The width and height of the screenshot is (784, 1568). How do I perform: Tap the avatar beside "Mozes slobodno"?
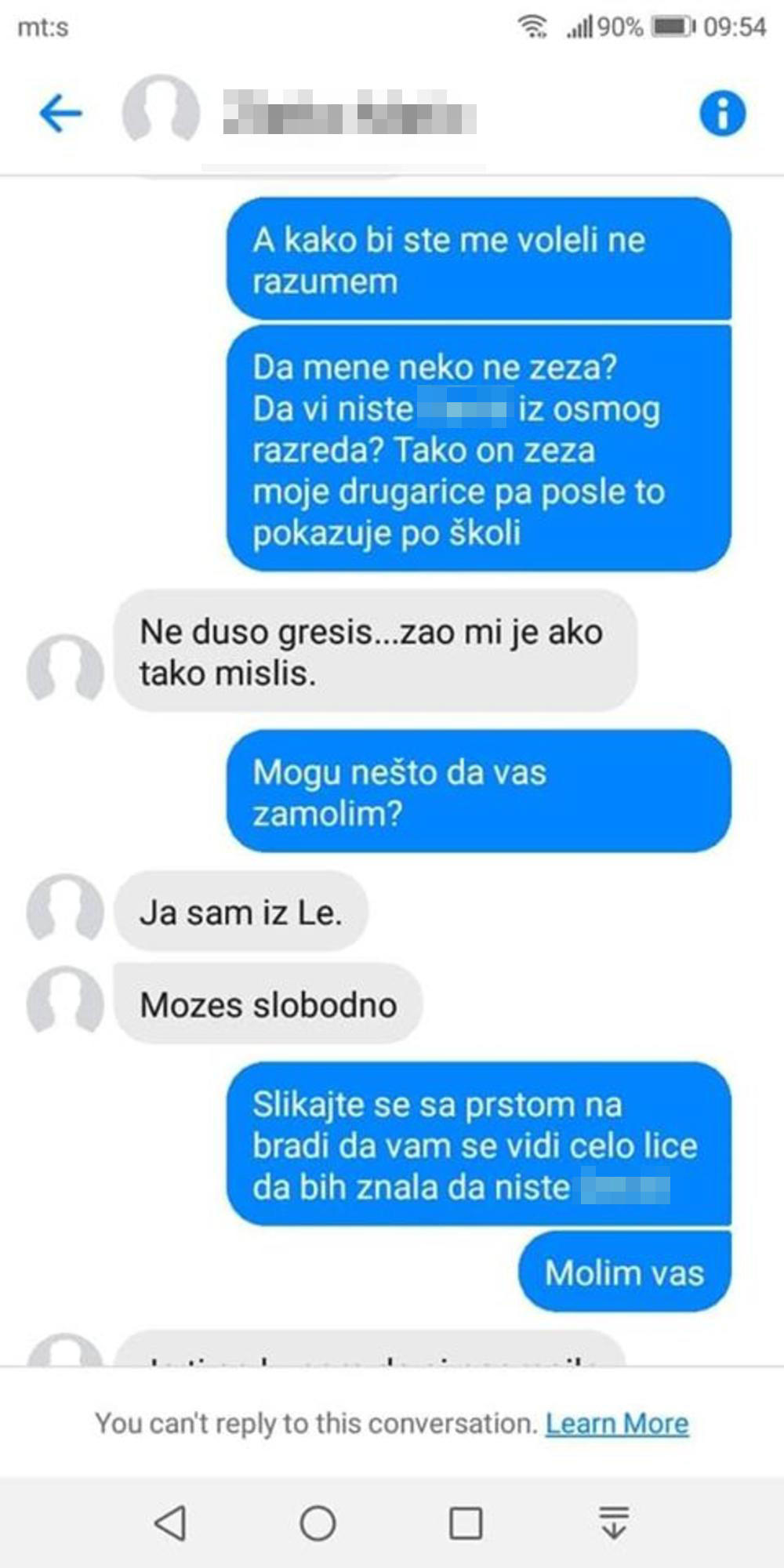(65, 1002)
